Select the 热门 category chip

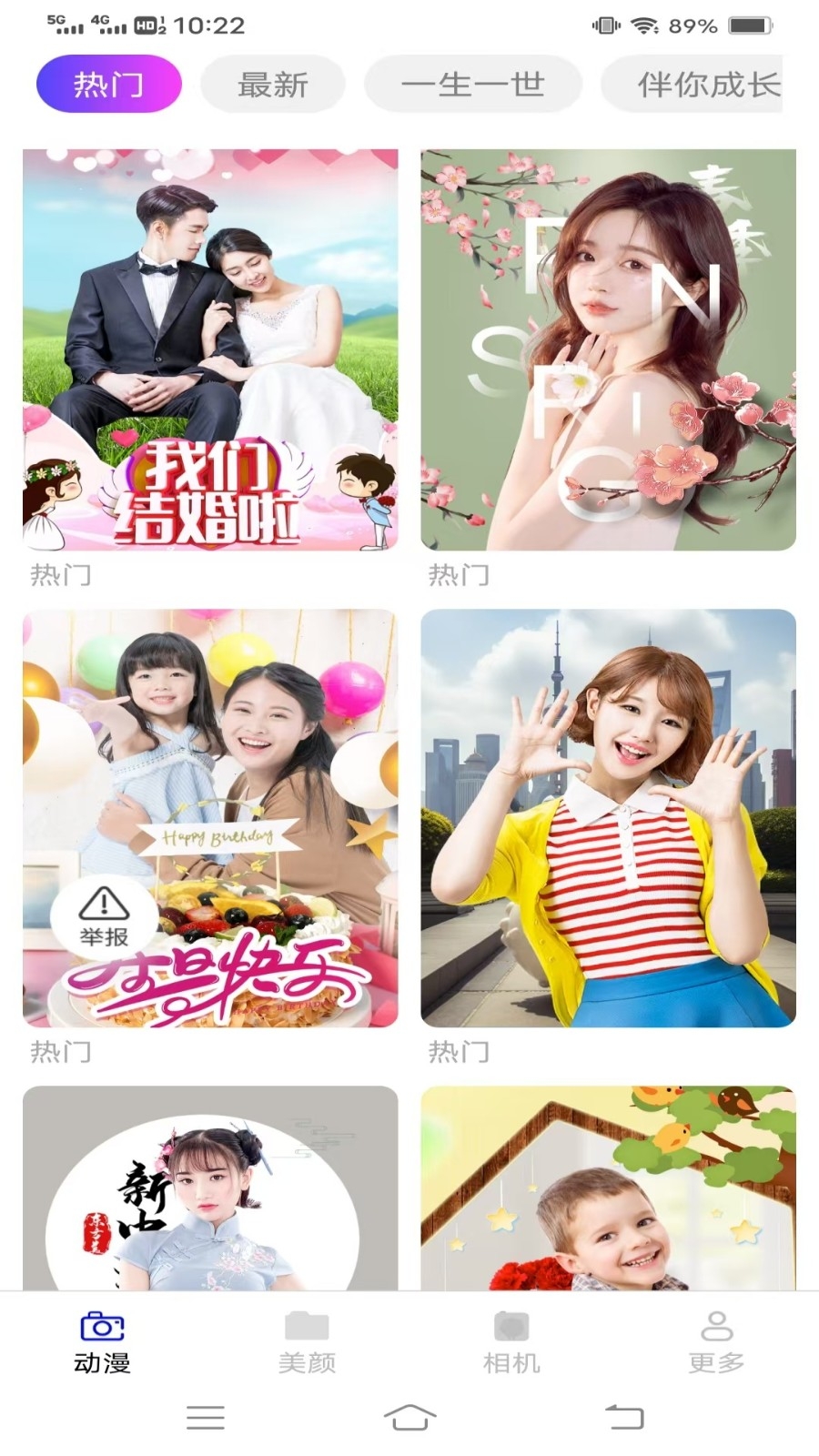click(108, 85)
